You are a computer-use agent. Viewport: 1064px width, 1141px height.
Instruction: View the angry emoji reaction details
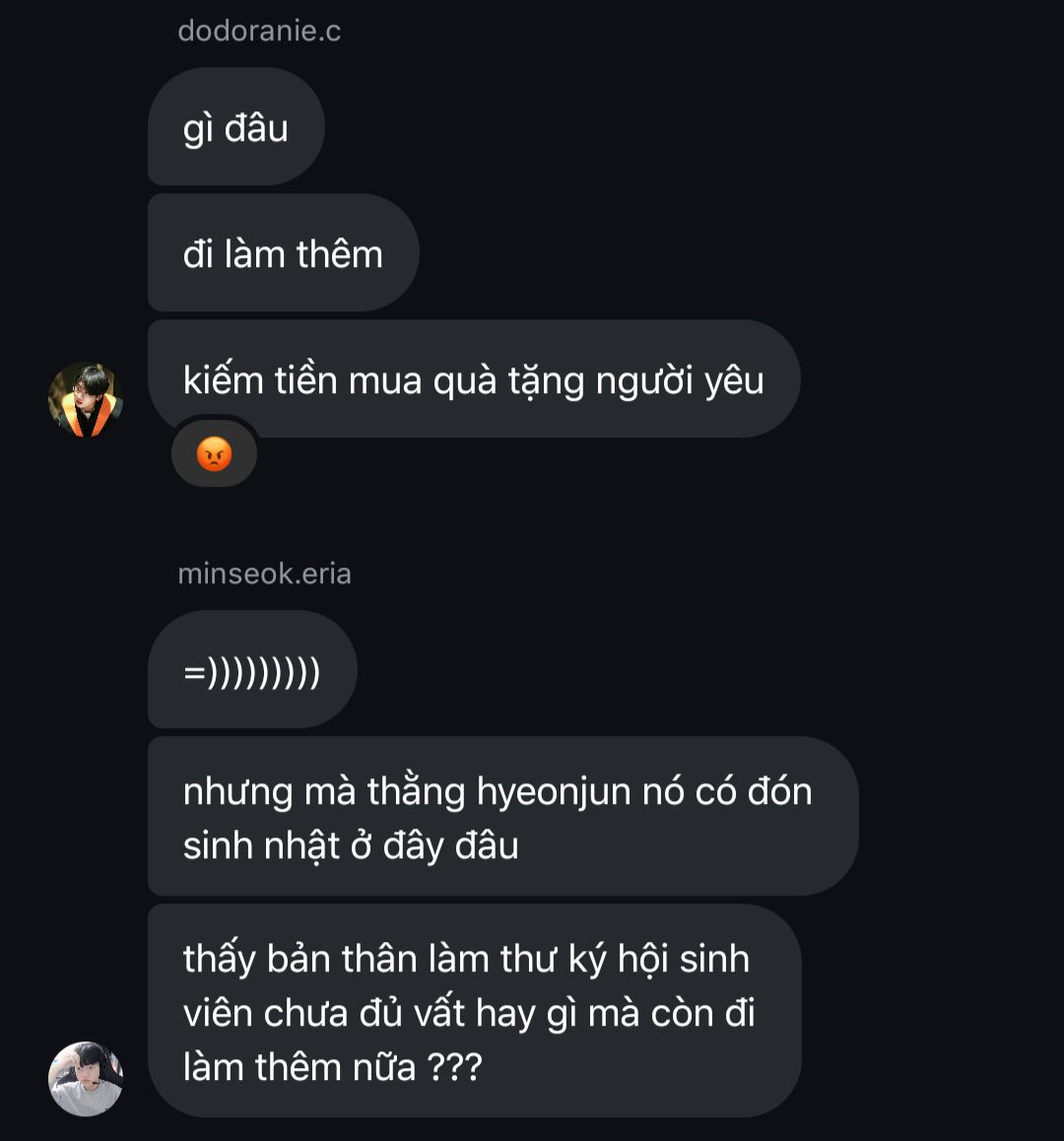(214, 454)
